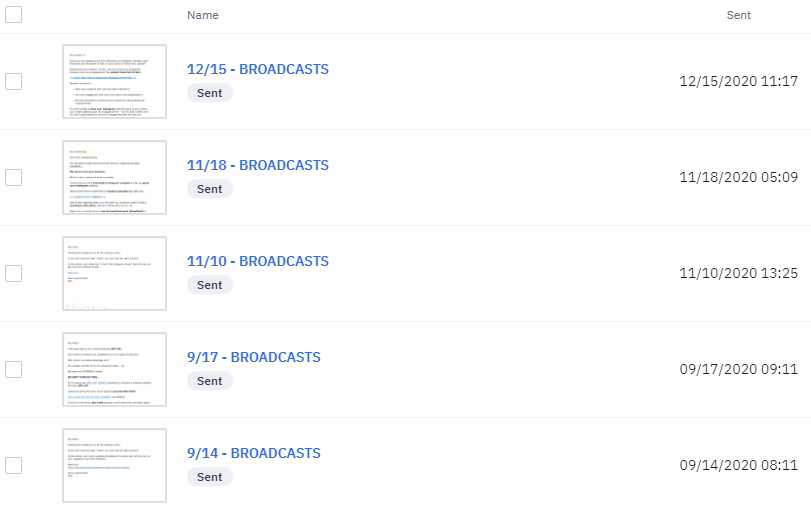This screenshot has height=516, width=811.
Task: Open the 11/10 - BROADCASTS link
Action: point(257,261)
